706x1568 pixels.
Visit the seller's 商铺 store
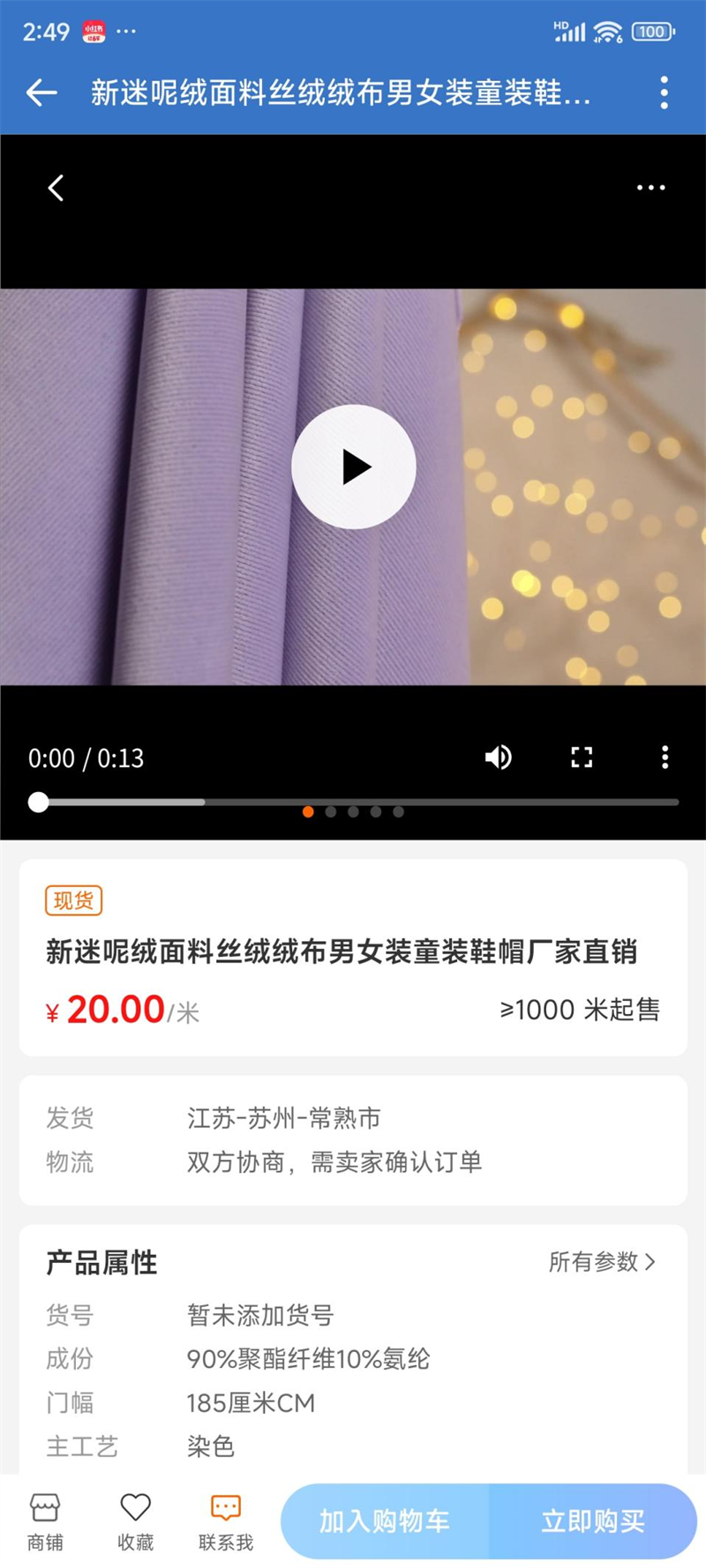[45, 1521]
